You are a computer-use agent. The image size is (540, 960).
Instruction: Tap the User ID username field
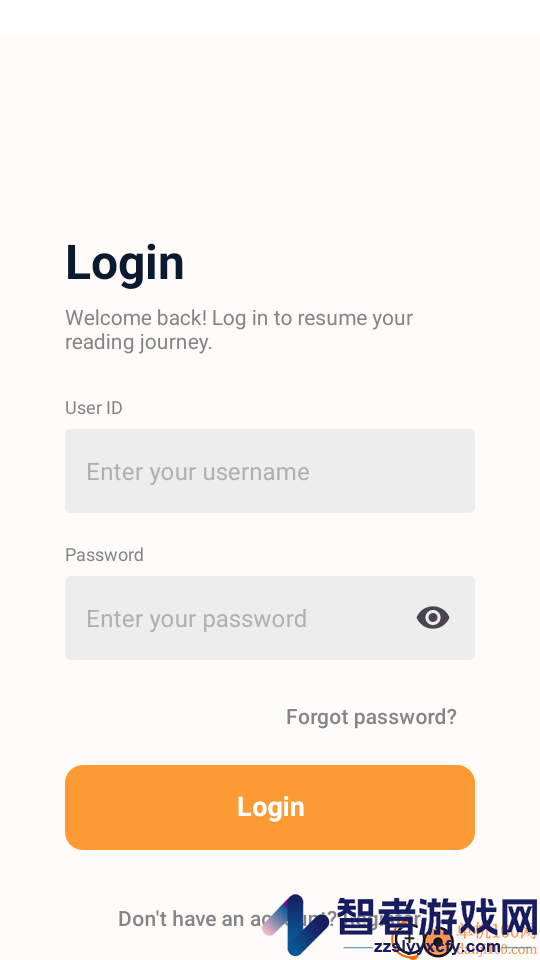(269, 471)
